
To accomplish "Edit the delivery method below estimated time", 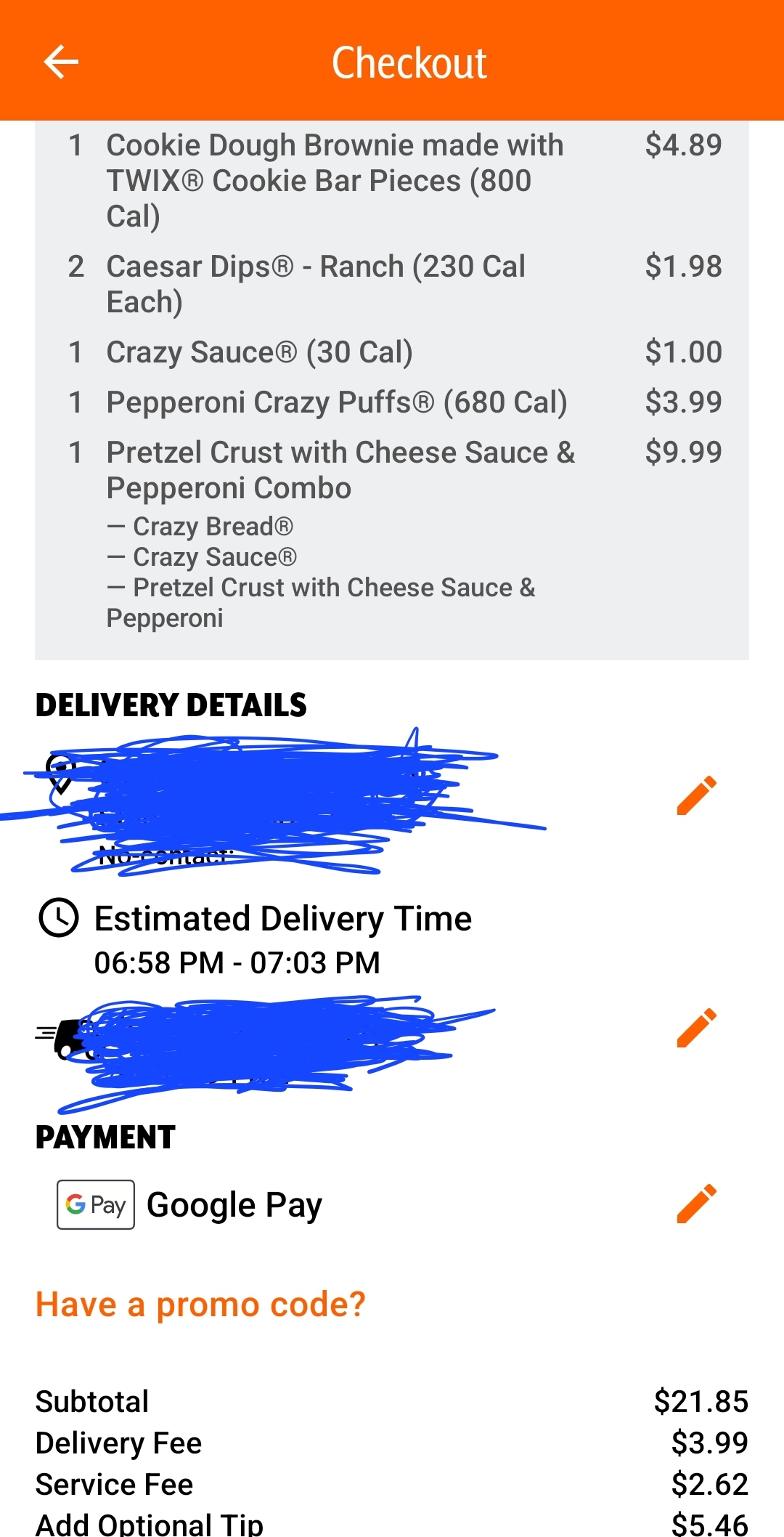I will [x=696, y=1028].
